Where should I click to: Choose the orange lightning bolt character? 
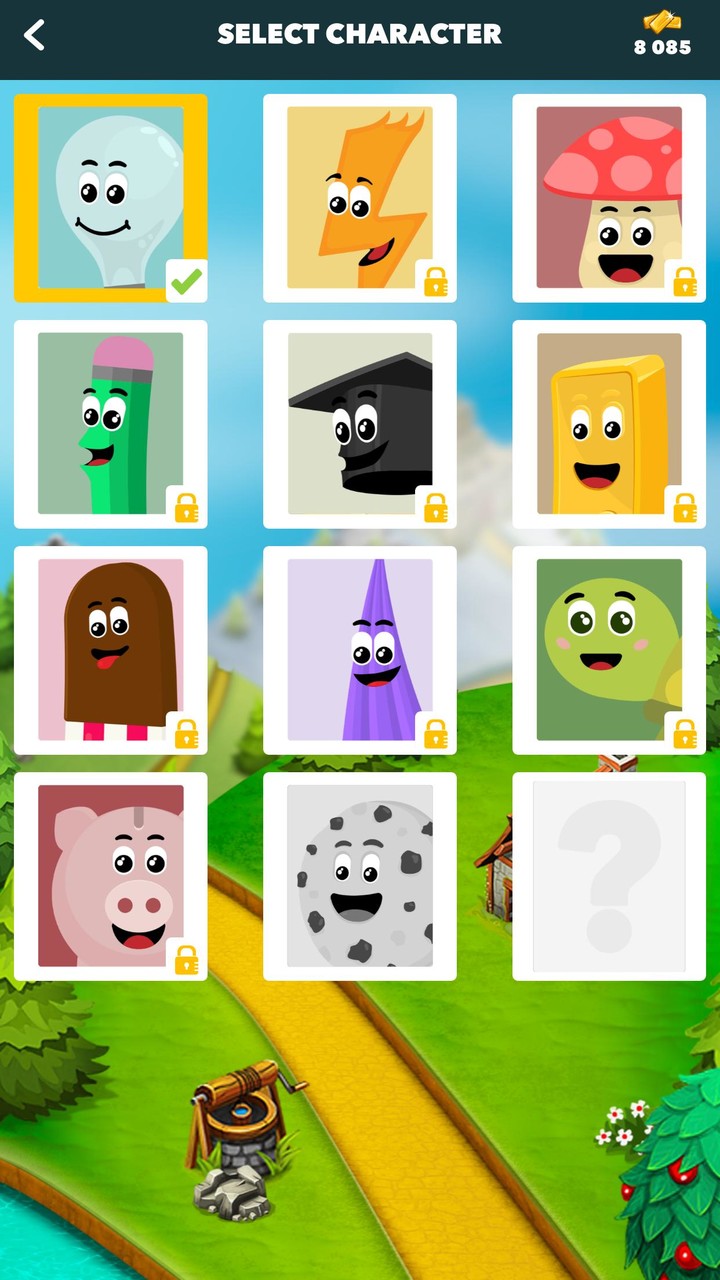tap(360, 198)
